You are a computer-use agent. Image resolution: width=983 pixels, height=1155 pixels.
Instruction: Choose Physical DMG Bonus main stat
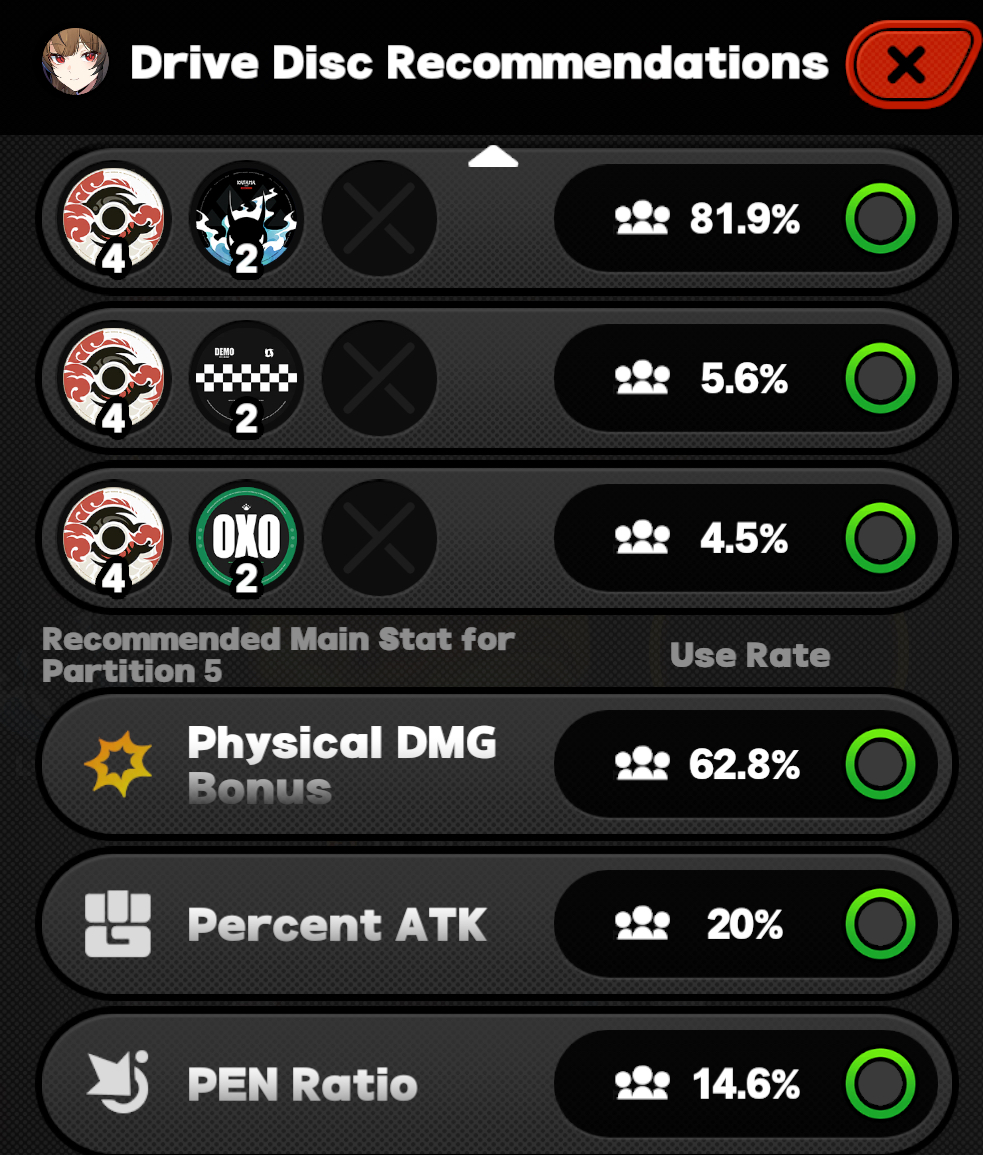click(x=880, y=765)
